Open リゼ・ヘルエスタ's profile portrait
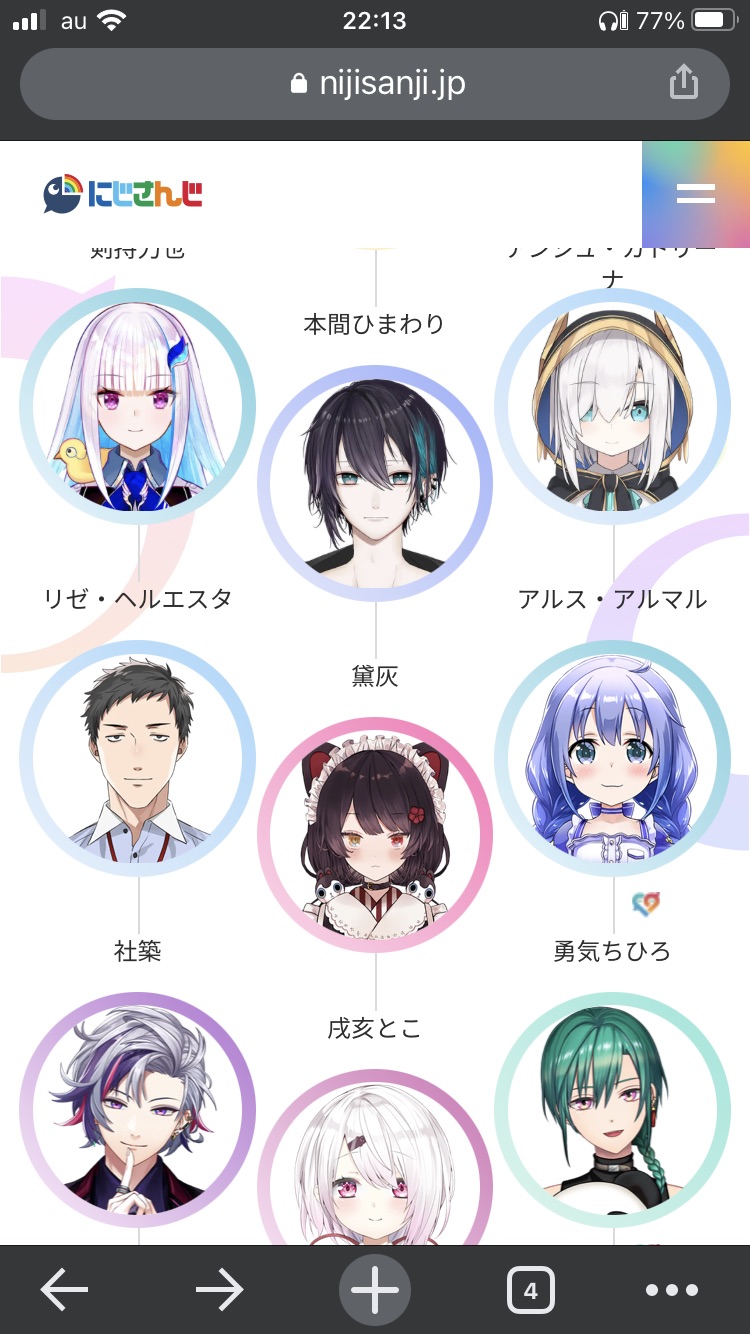The height and width of the screenshot is (1334, 750). click(x=138, y=406)
